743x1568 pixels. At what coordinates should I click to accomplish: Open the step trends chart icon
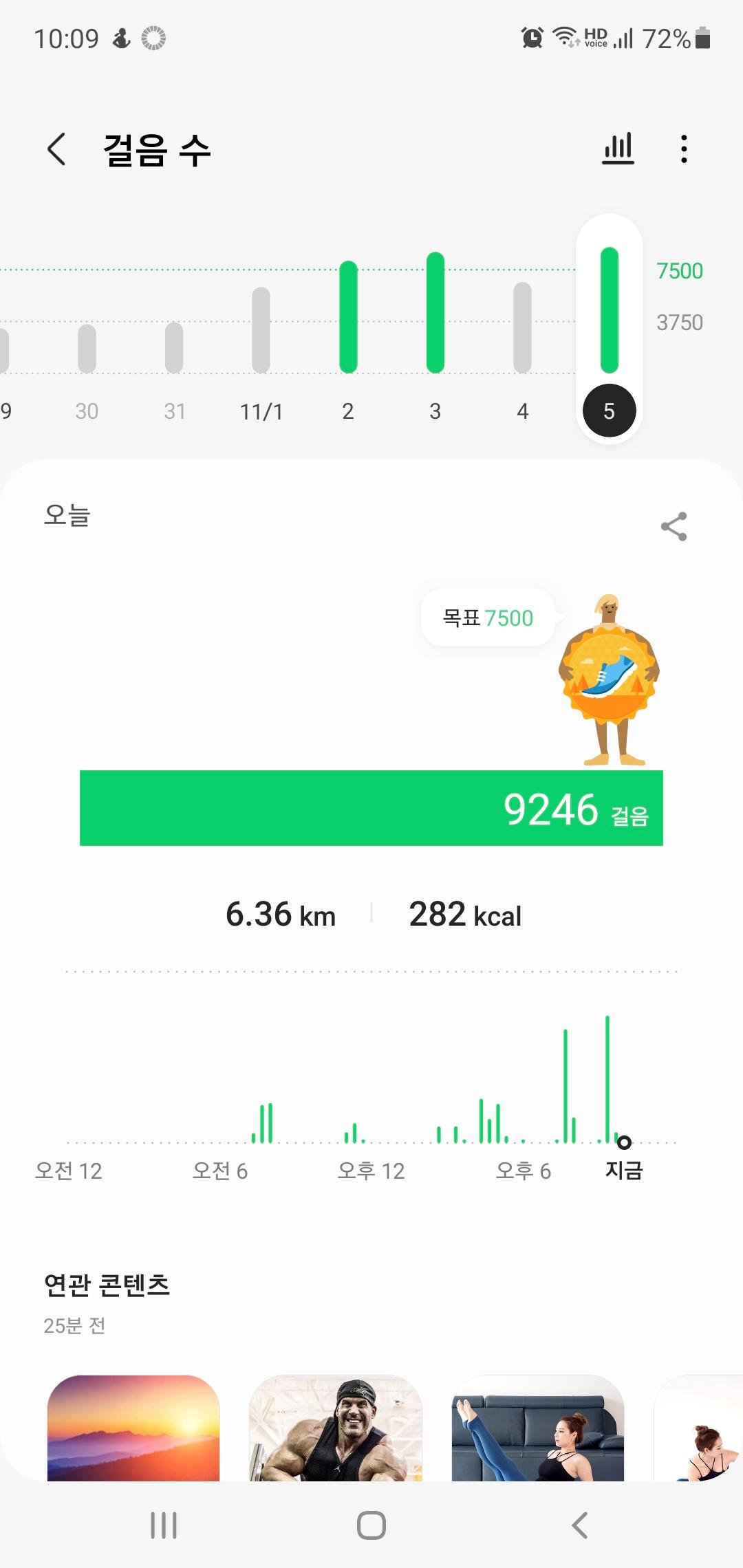[x=618, y=149]
